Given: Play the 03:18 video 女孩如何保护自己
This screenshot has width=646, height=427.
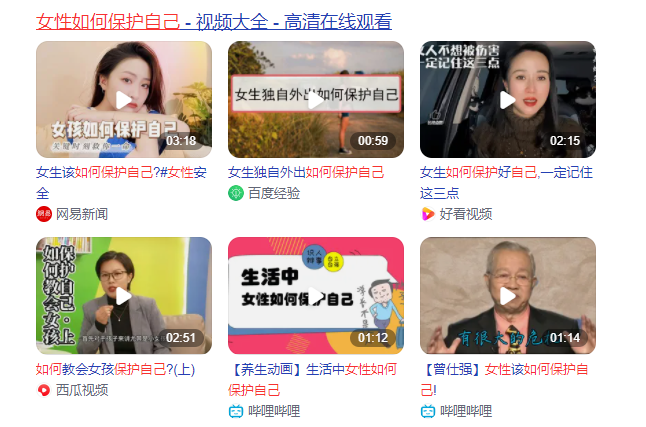Looking at the screenshot, I should point(123,99).
